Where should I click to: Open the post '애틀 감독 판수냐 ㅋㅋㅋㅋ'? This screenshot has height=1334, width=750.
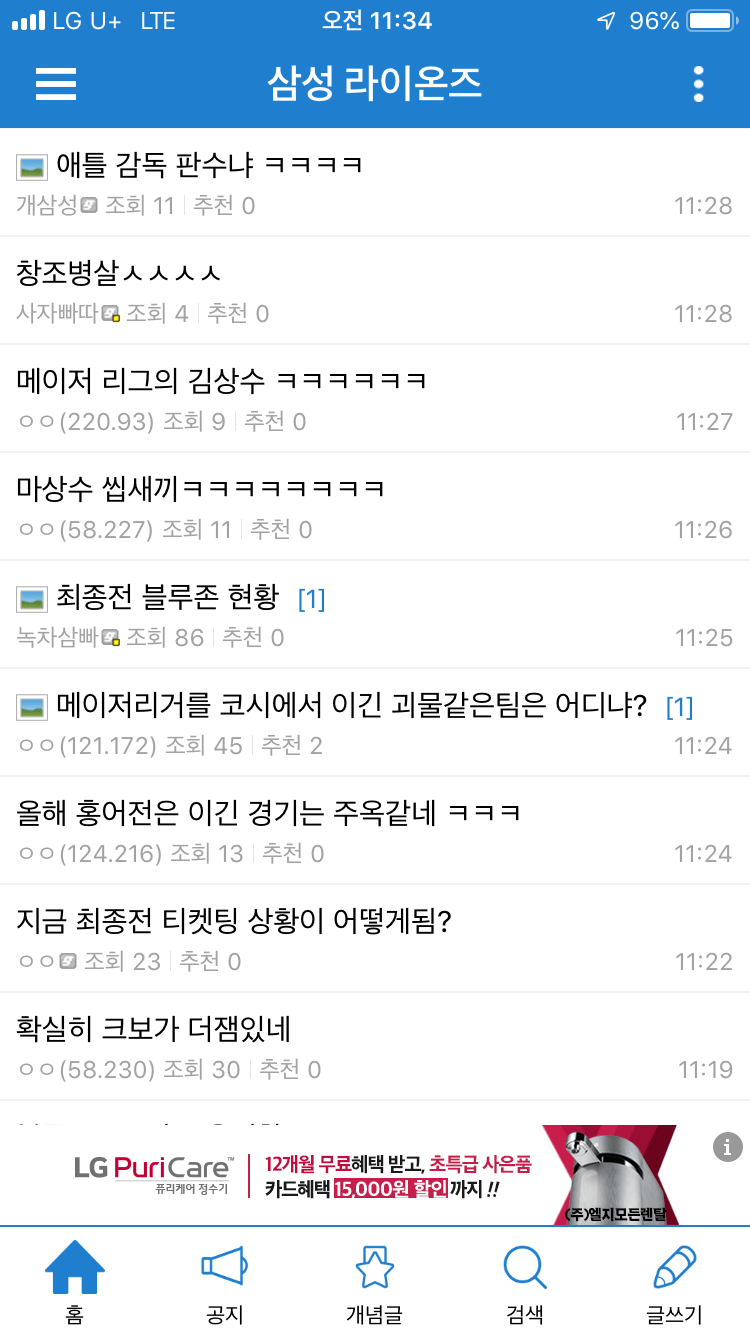[x=209, y=164]
